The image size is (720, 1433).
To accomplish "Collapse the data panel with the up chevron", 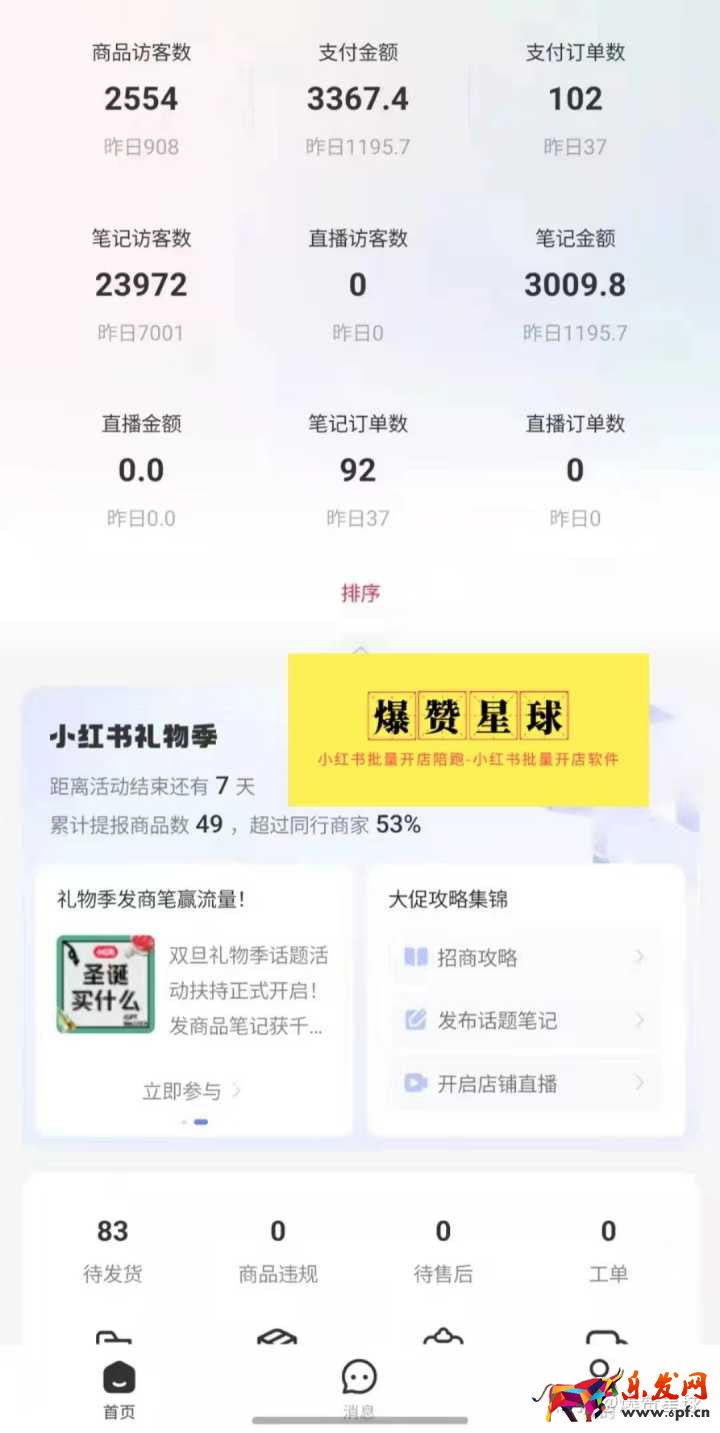I will (360, 650).
